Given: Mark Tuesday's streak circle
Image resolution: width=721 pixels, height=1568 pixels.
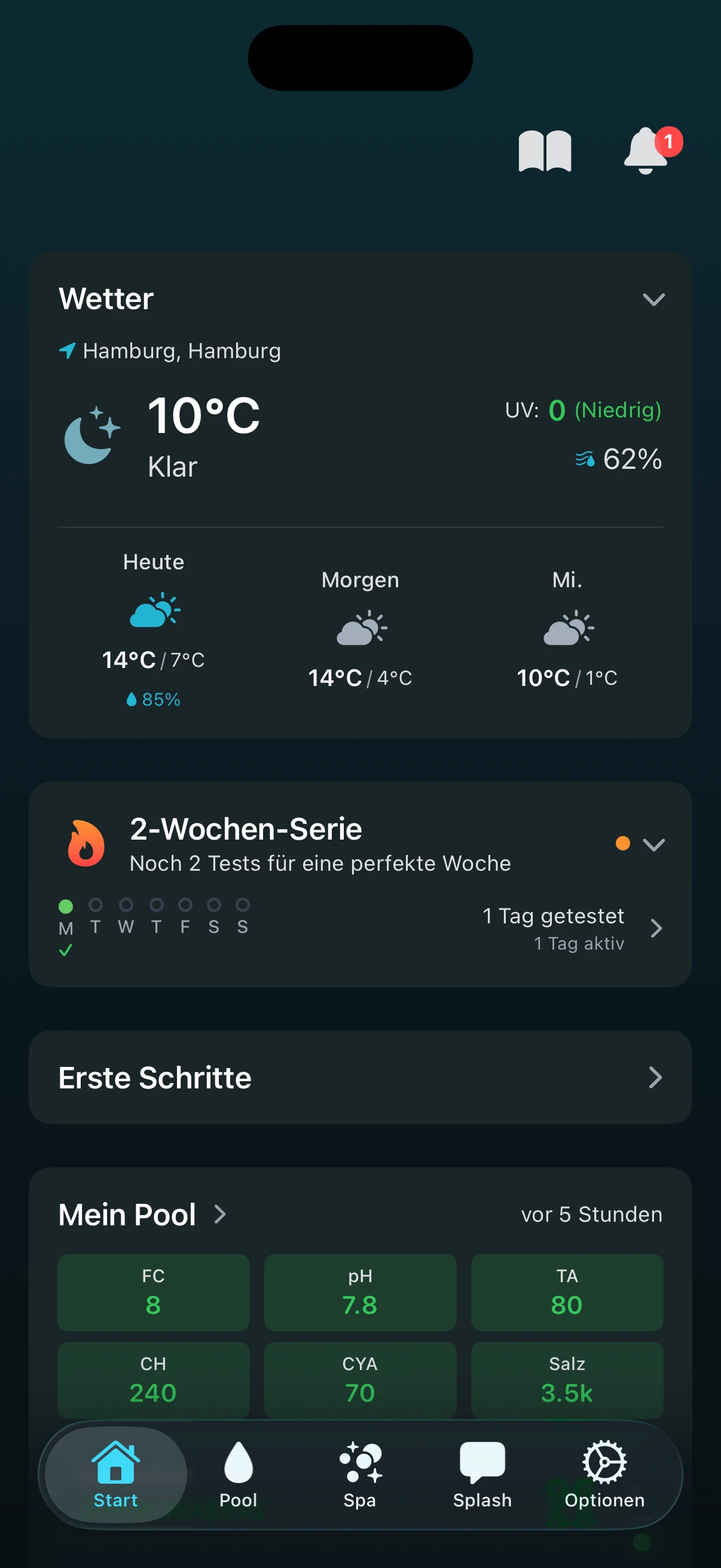Looking at the screenshot, I should 96,906.
